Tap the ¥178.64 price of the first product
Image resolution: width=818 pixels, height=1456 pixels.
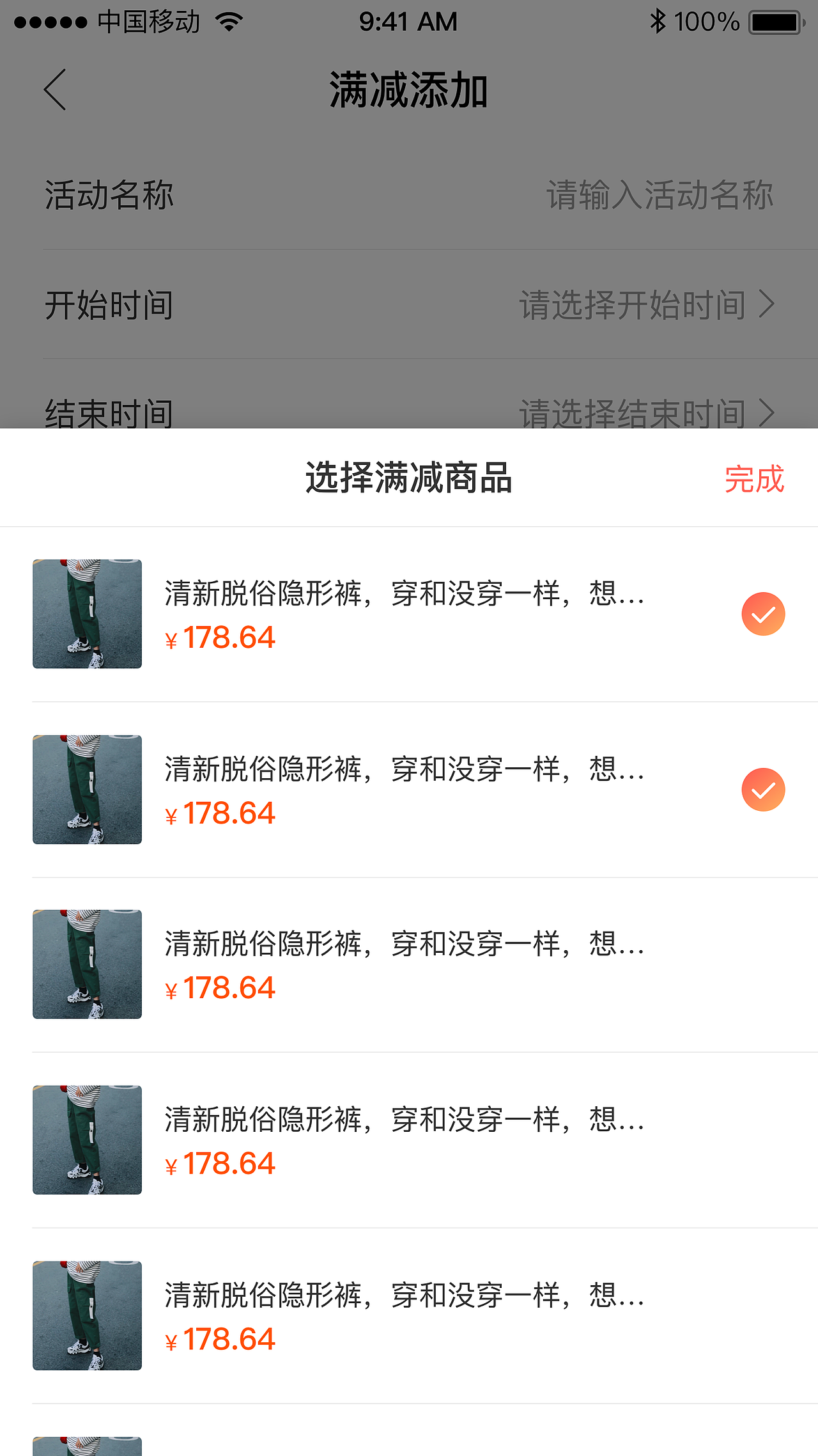click(x=220, y=637)
